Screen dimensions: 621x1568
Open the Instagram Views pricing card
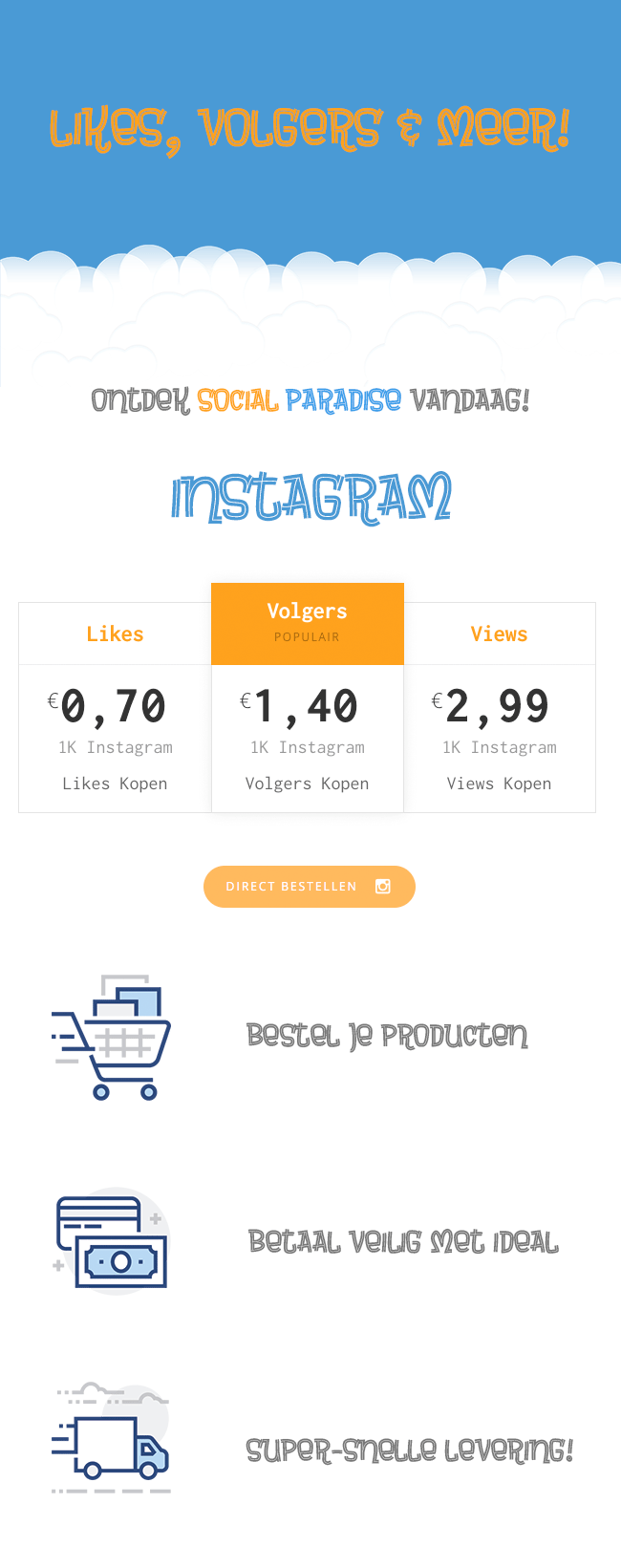pyautogui.click(x=499, y=707)
